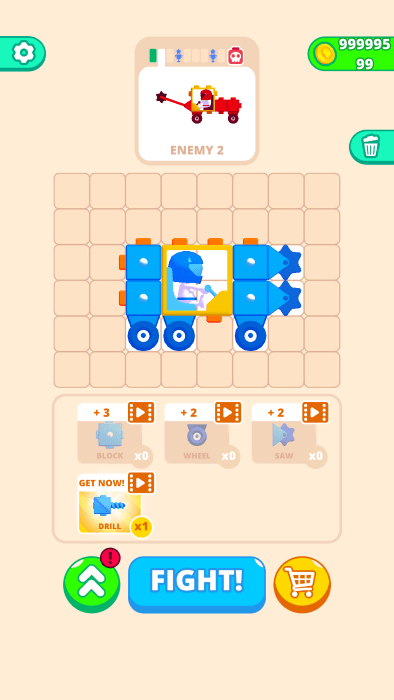The height and width of the screenshot is (700, 394).
Task: Tap the trash can to clear vehicle
Action: coord(371,146)
